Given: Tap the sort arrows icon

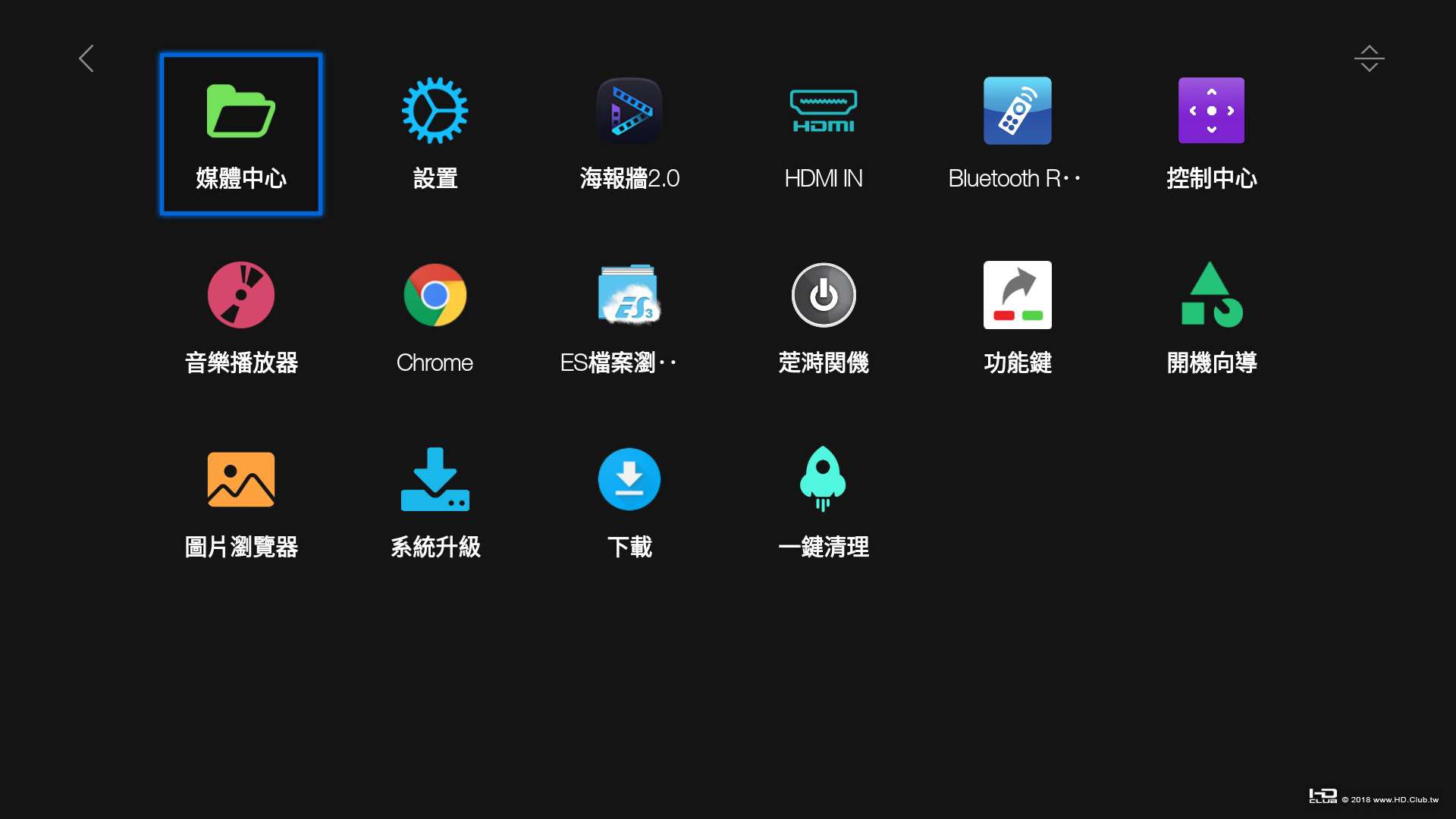Looking at the screenshot, I should (x=1369, y=58).
